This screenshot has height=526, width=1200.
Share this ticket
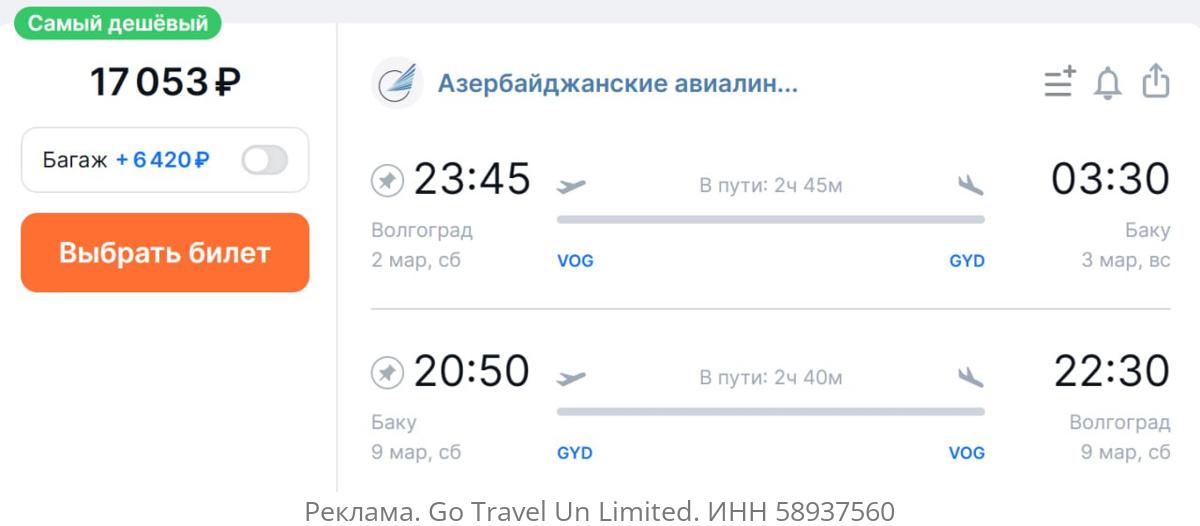pos(1155,82)
